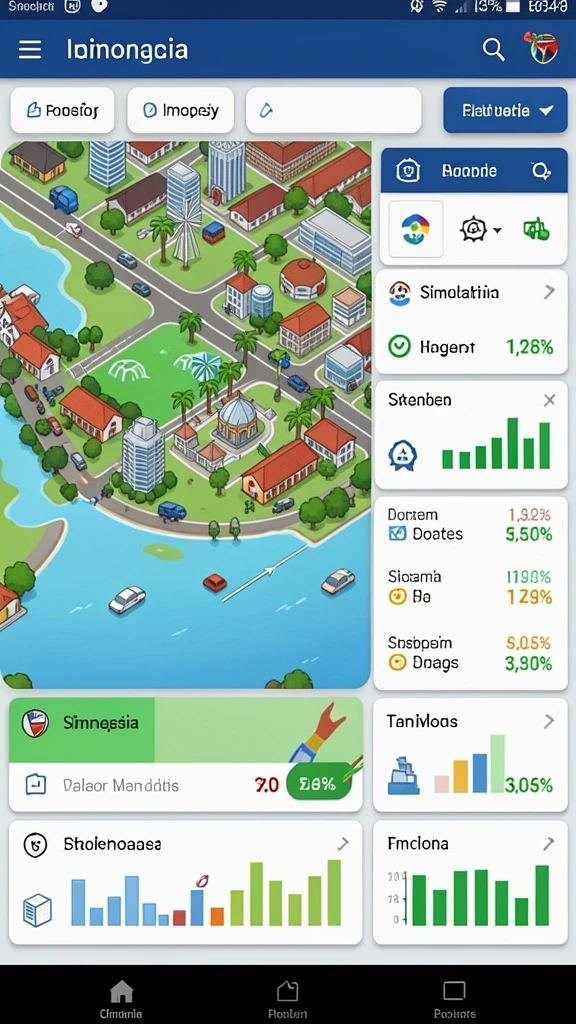Tap the search magnifier icon

(494, 50)
